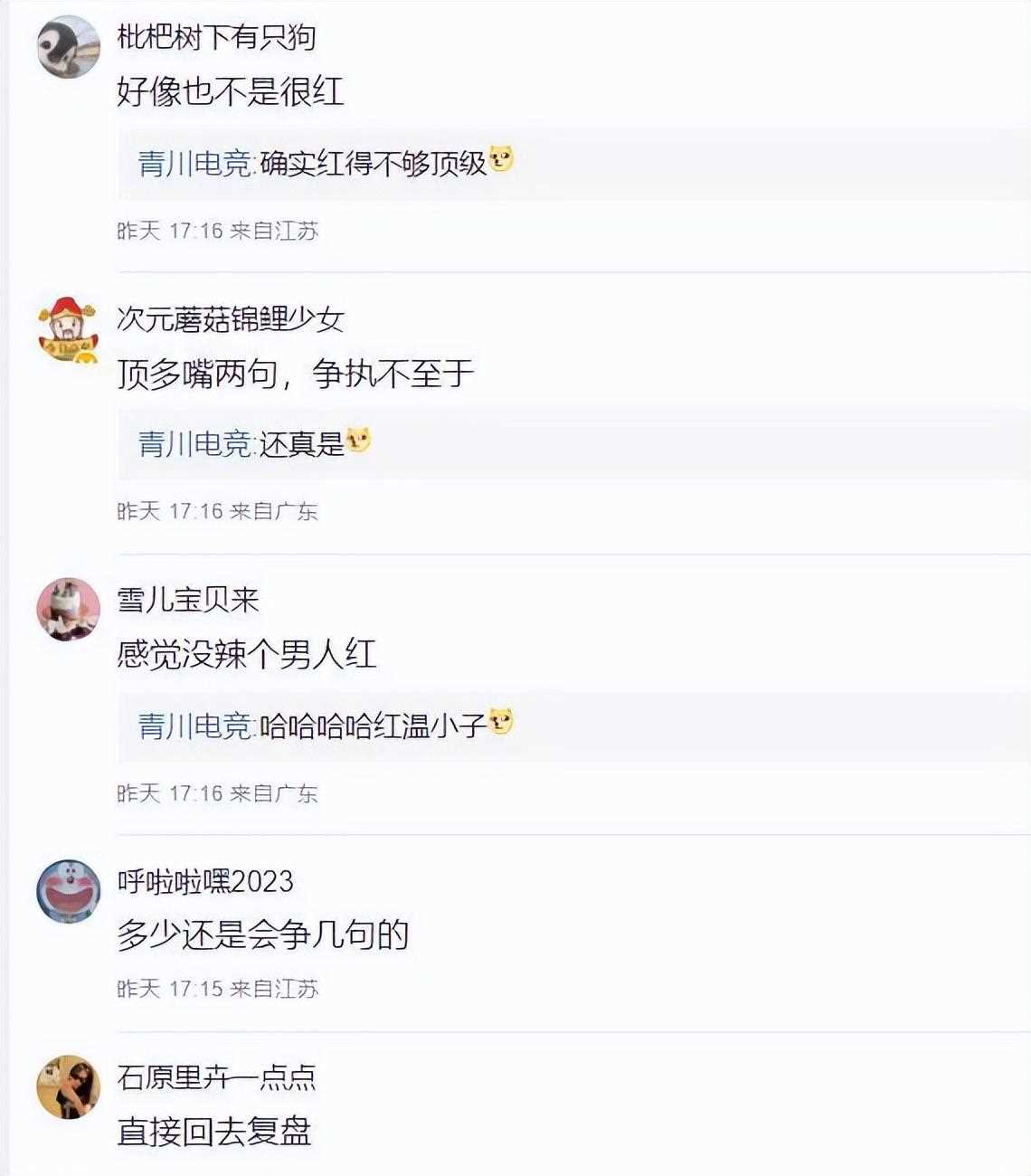Open 青川电竞 link in reply 还真是
Screen dimensions: 1031x1176
194,444
